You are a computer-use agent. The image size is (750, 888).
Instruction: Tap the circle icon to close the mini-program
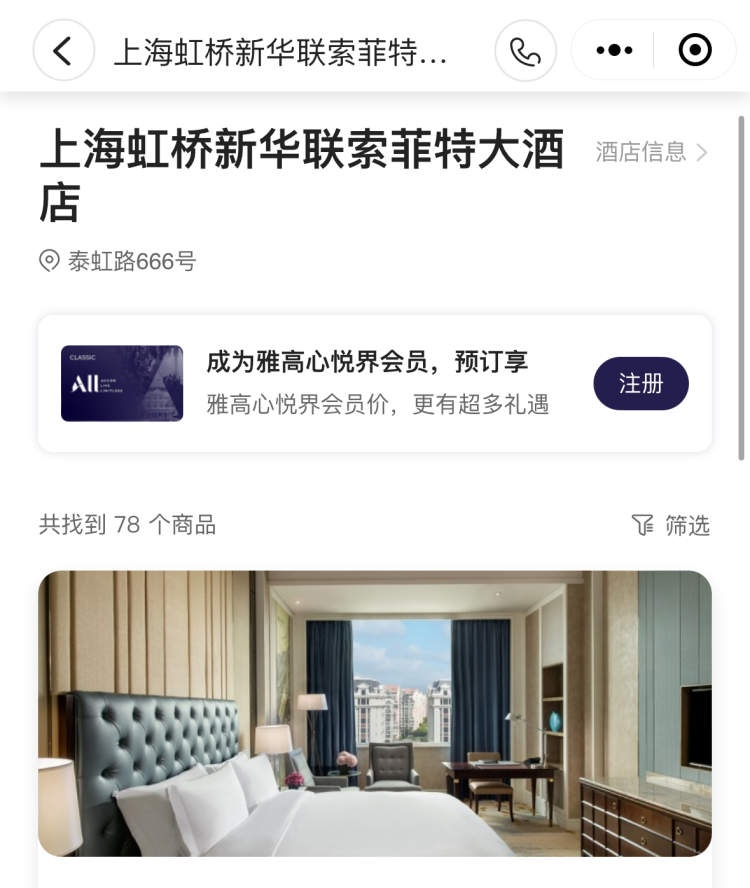[694, 47]
